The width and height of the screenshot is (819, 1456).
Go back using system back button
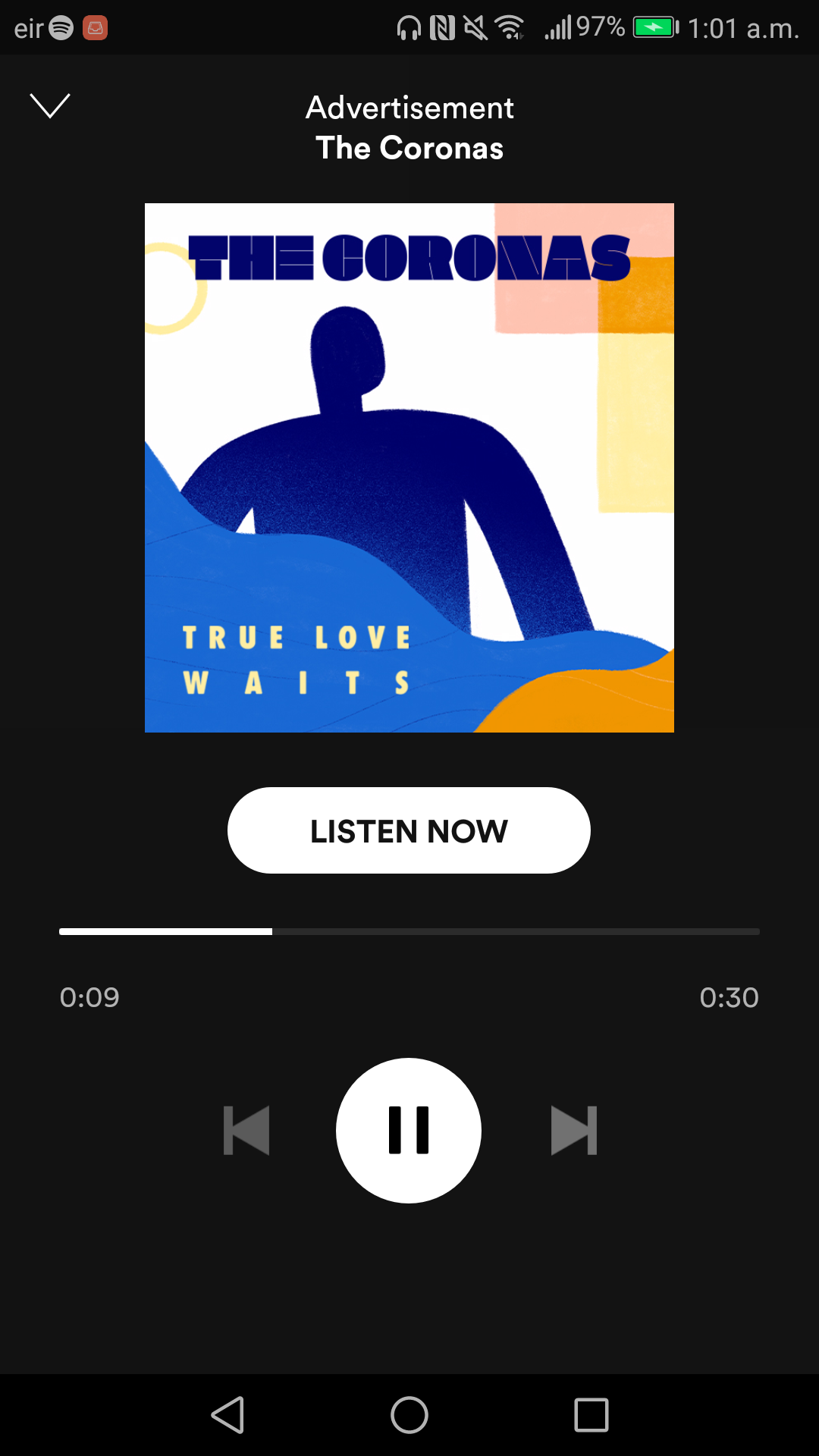227,1415
